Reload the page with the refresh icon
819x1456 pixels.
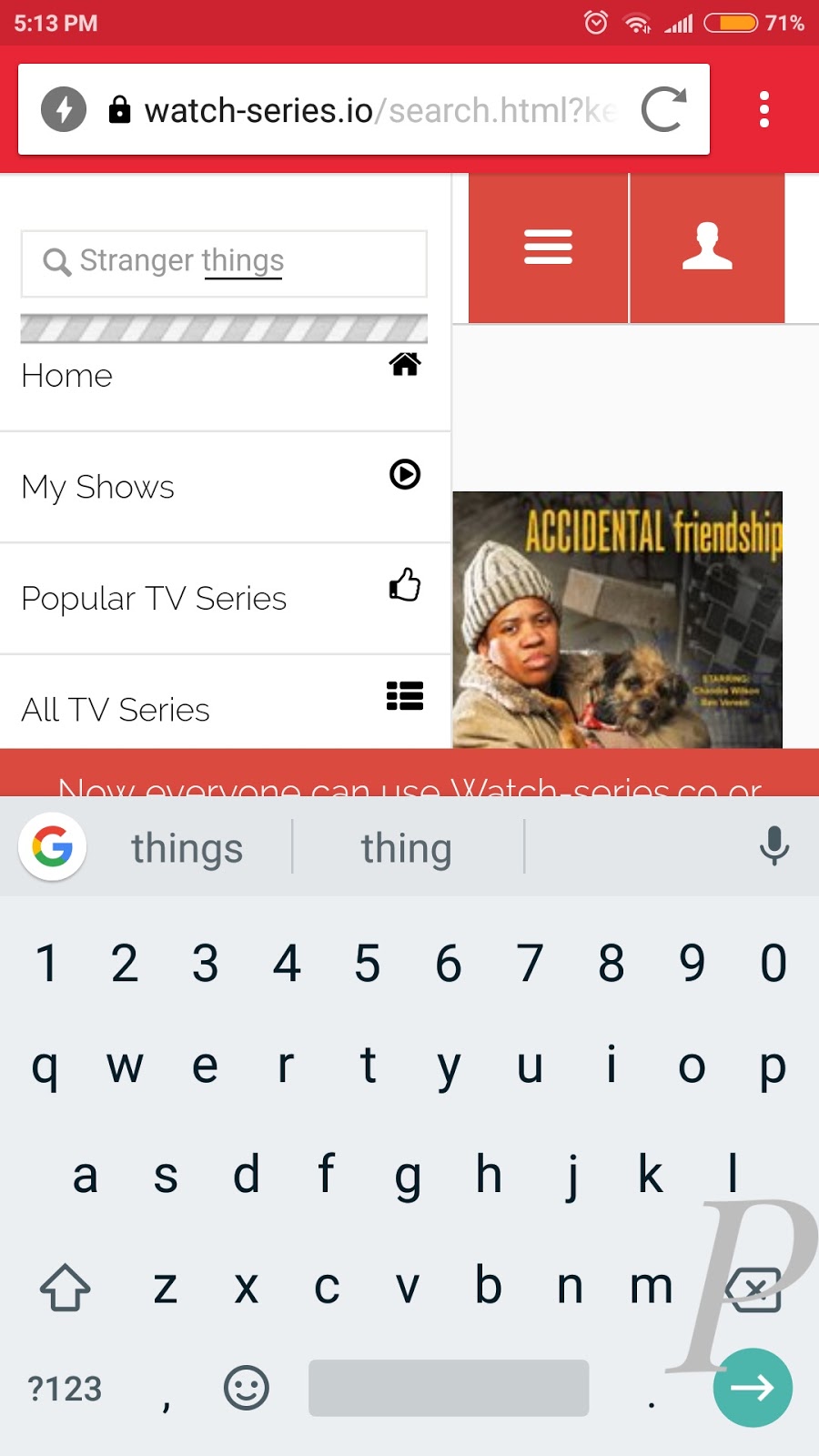pyautogui.click(x=663, y=110)
